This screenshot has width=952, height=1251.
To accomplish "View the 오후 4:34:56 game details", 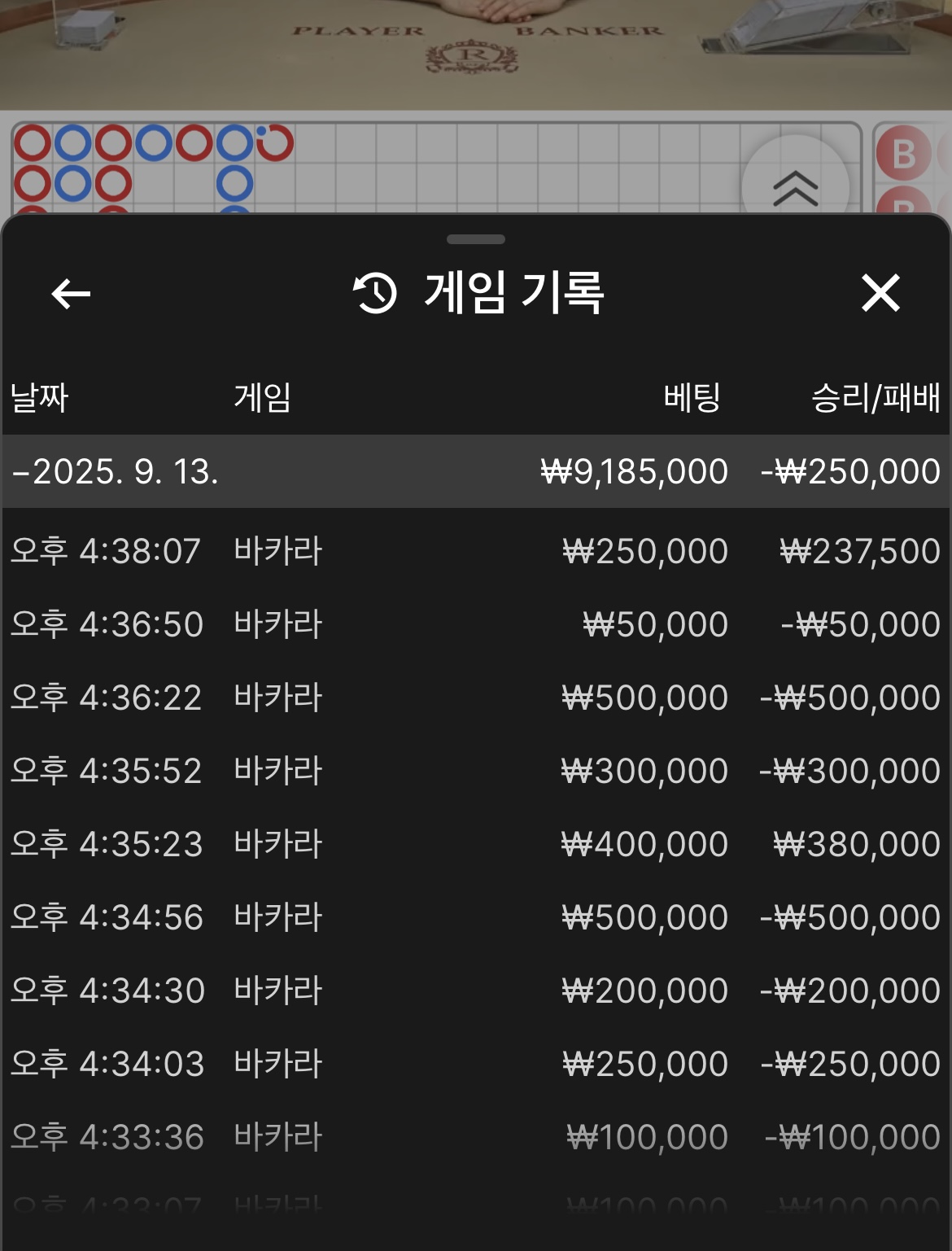I will point(475,918).
